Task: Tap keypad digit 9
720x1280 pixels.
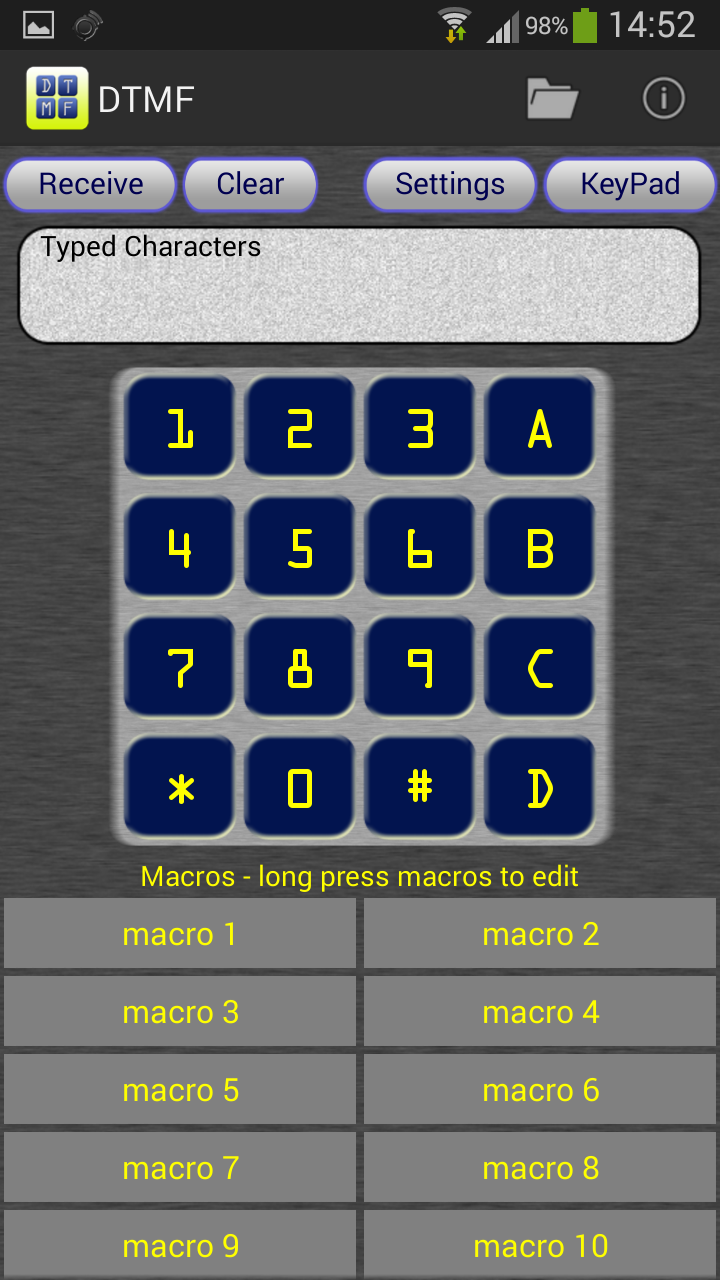Action: (x=420, y=668)
